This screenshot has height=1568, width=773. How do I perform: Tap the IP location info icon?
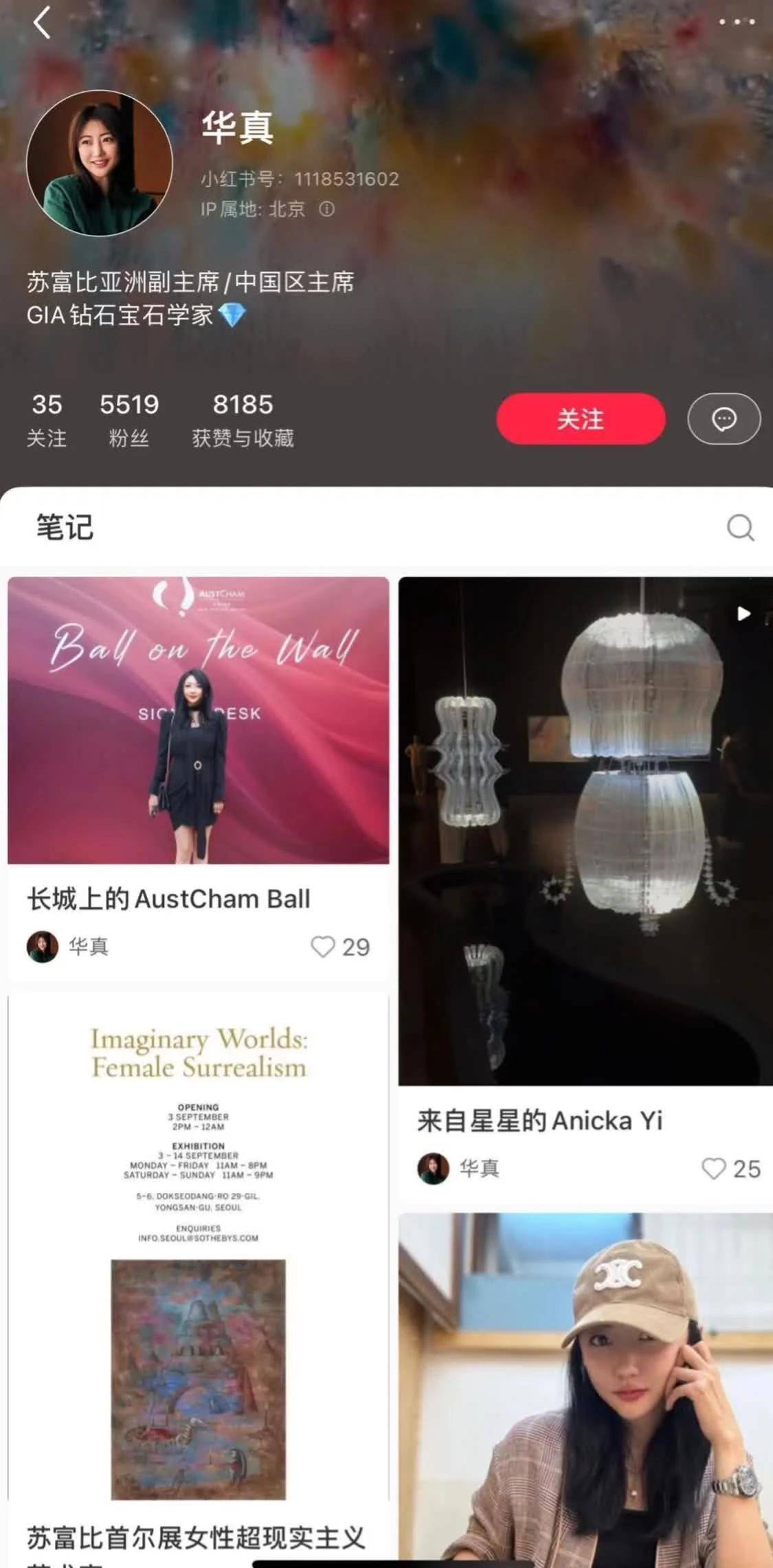click(326, 209)
